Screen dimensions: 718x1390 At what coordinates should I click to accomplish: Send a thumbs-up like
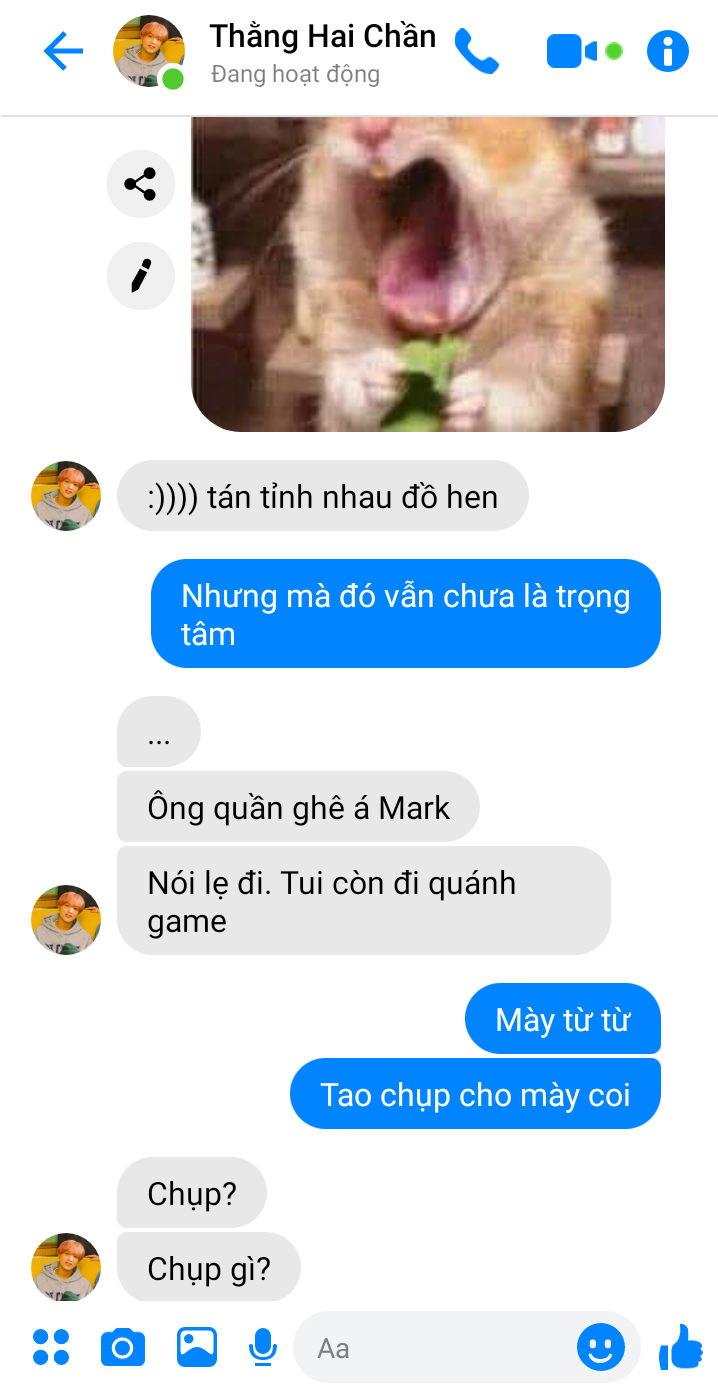[x=681, y=1348]
